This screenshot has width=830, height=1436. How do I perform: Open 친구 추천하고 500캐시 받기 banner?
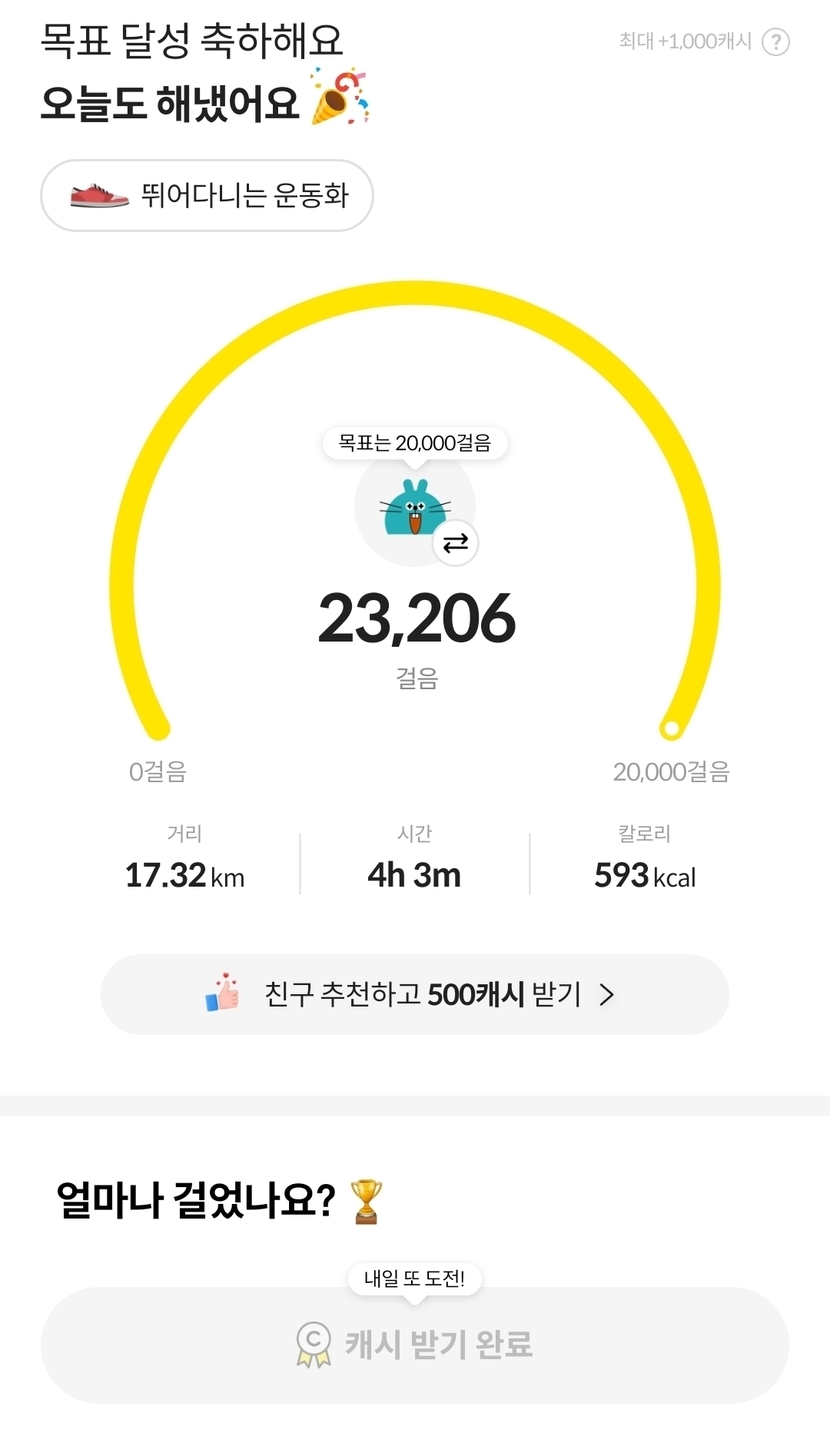tap(414, 994)
